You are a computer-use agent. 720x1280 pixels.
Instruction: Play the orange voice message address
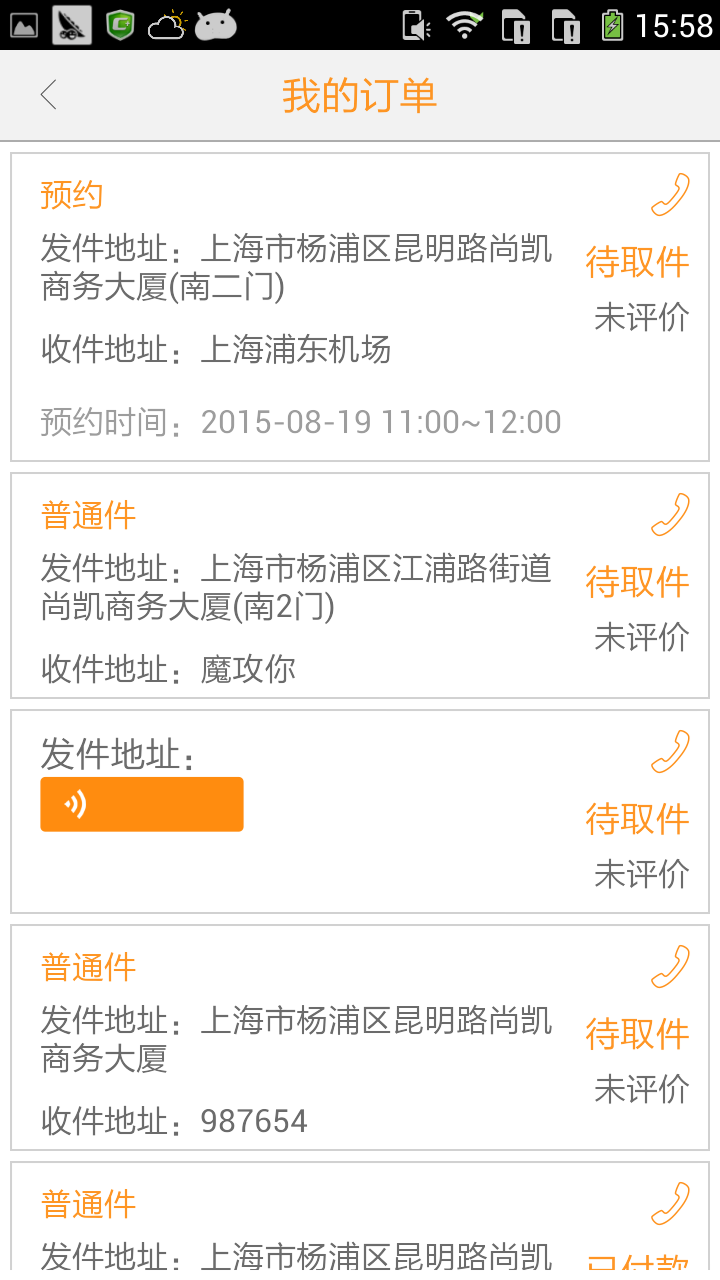[142, 804]
